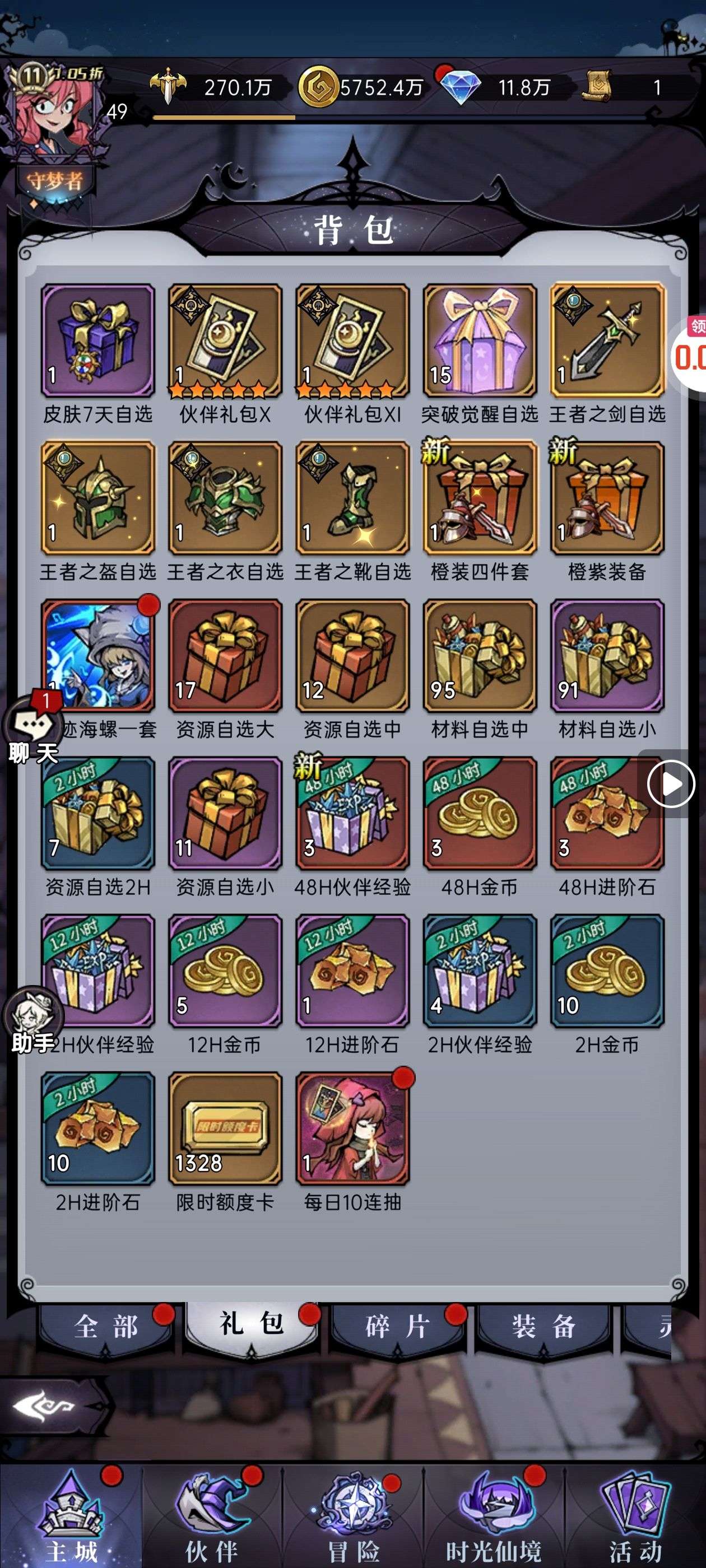Open the 橙装四件套 new gift
The height and width of the screenshot is (1568, 706).
click(480, 498)
